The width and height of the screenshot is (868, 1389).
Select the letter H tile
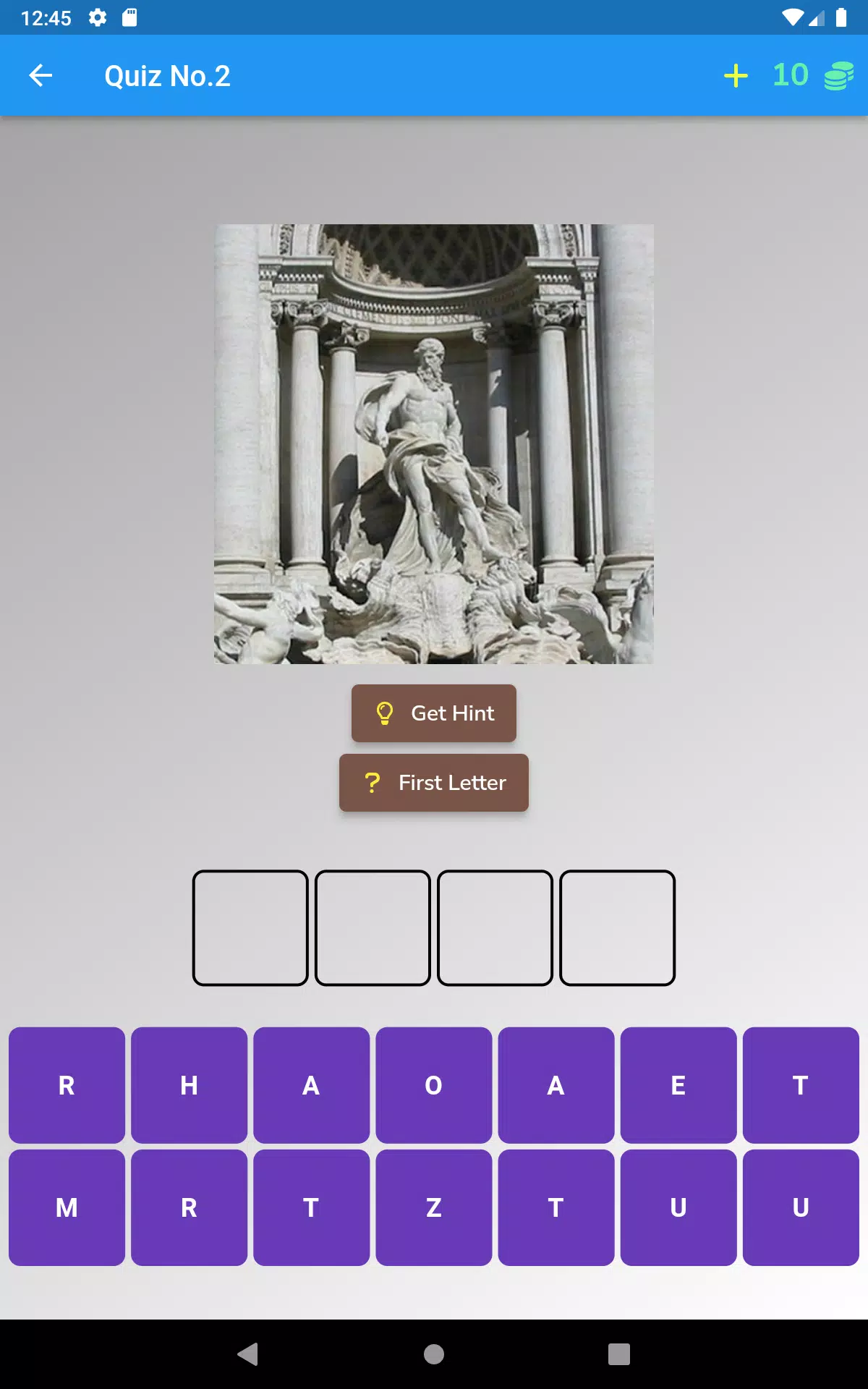click(189, 1085)
